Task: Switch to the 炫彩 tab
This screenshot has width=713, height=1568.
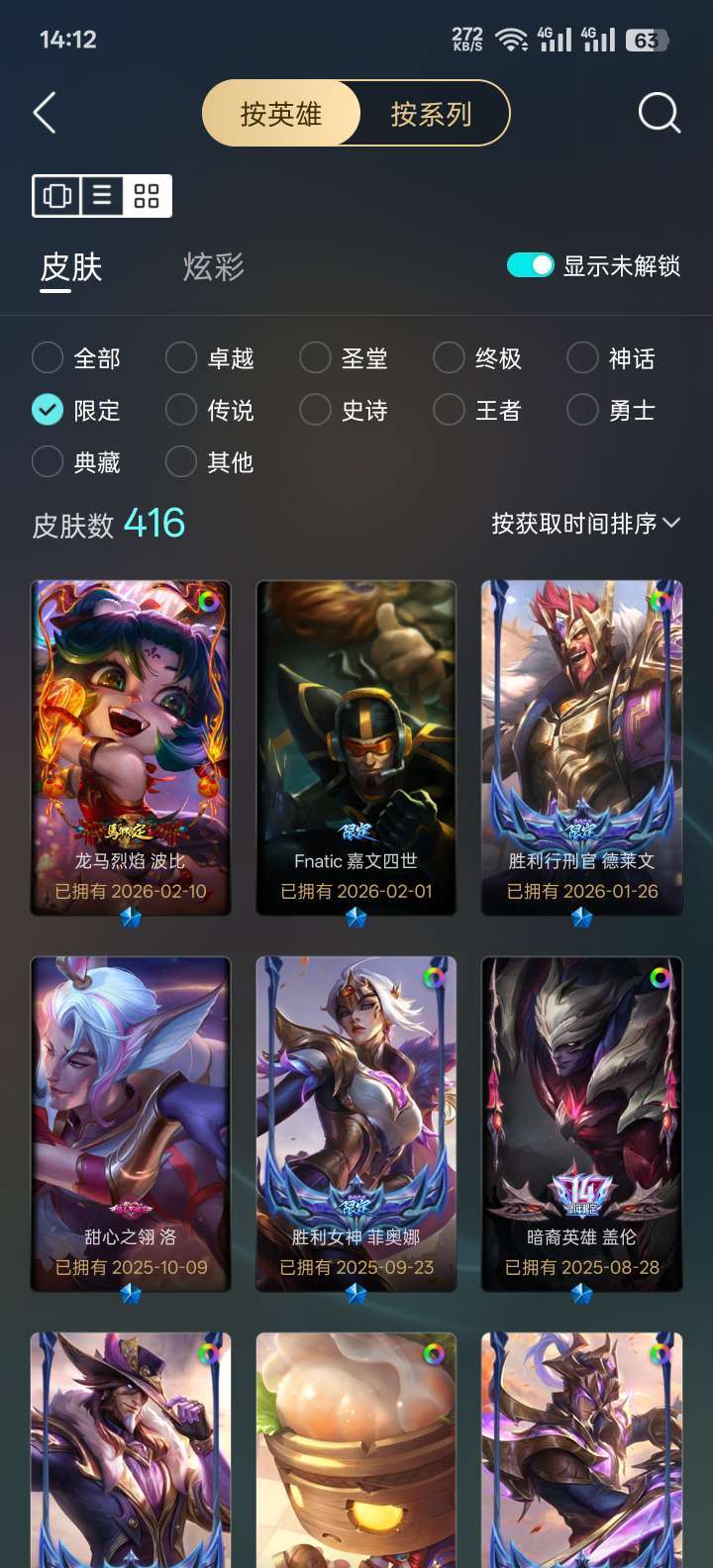Action: [213, 267]
